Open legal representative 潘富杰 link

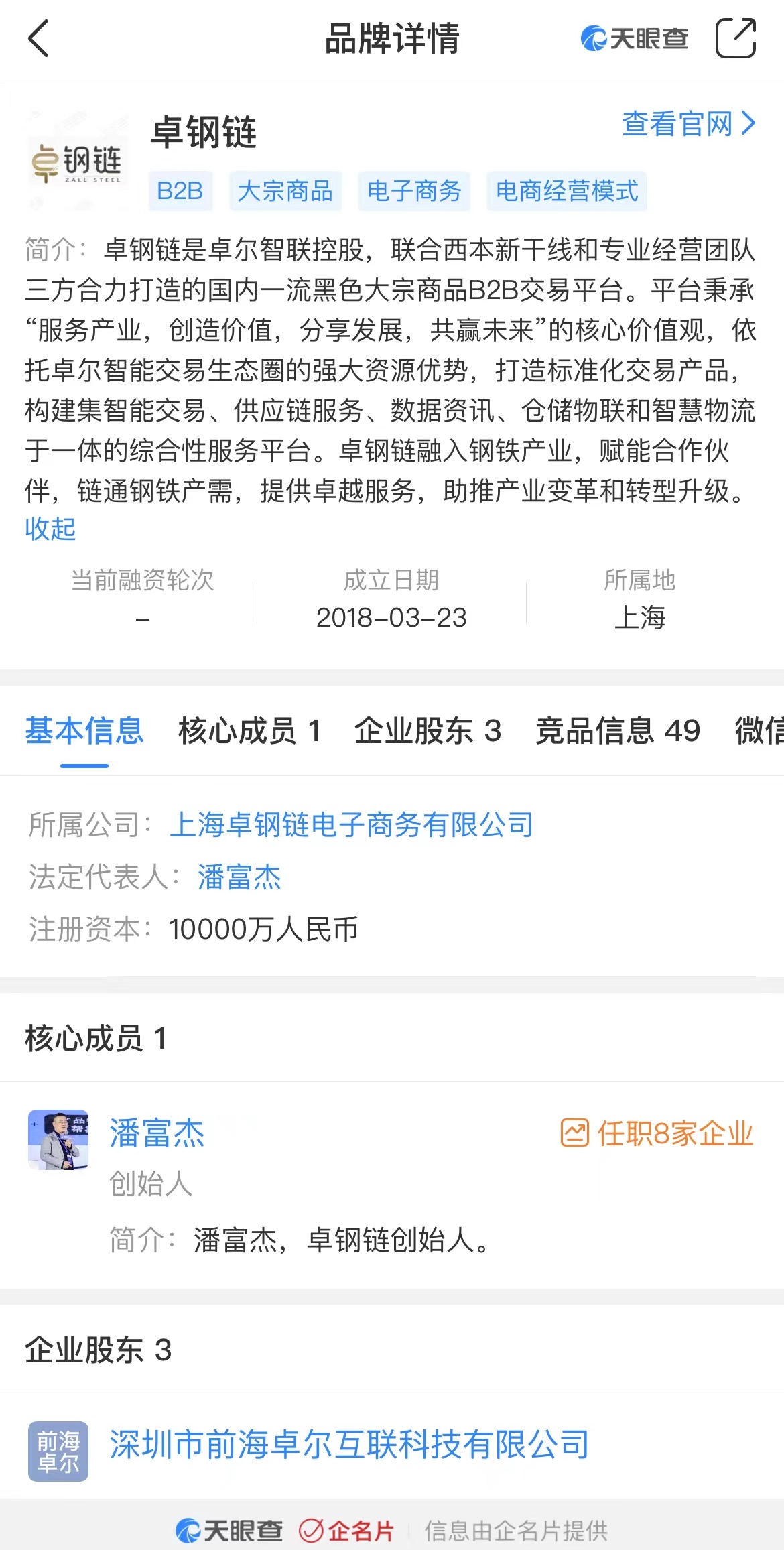click(x=239, y=877)
